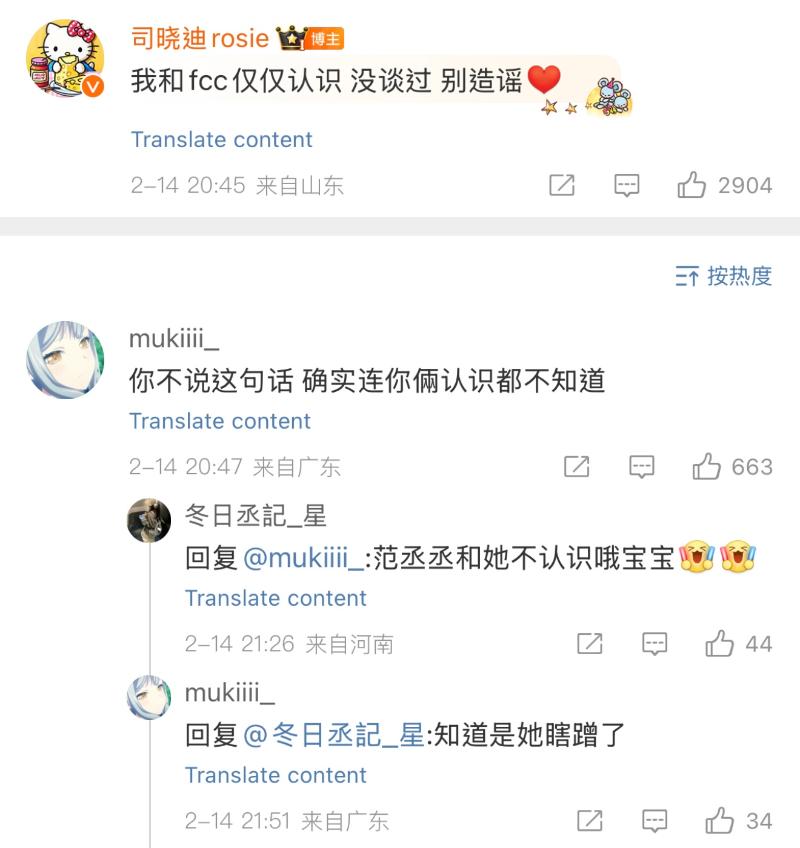This screenshot has width=800, height=848.
Task: Open 司晓迪rosie's profile avatar
Action: pos(65,59)
